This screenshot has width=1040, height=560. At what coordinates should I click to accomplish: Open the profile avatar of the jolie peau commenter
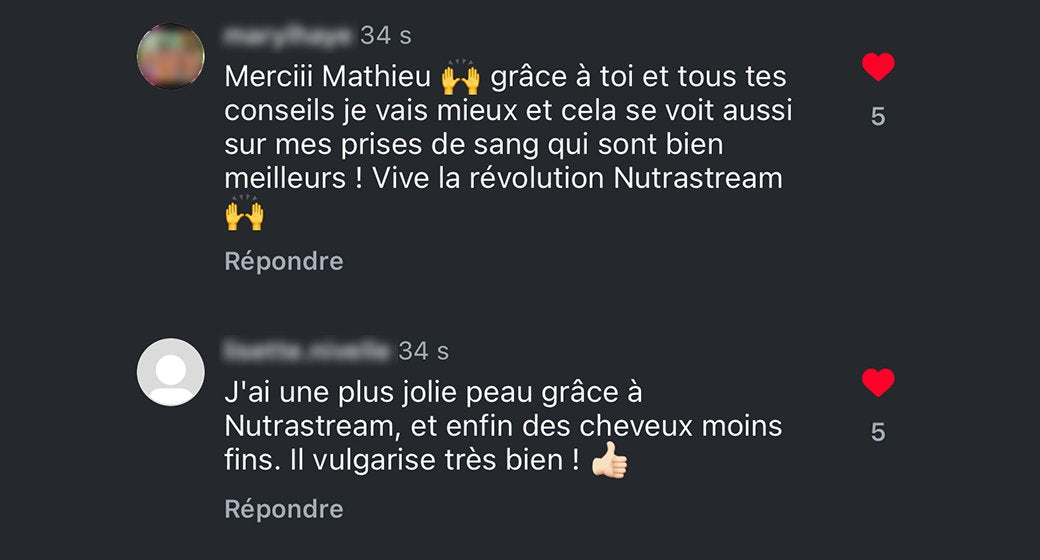click(171, 372)
